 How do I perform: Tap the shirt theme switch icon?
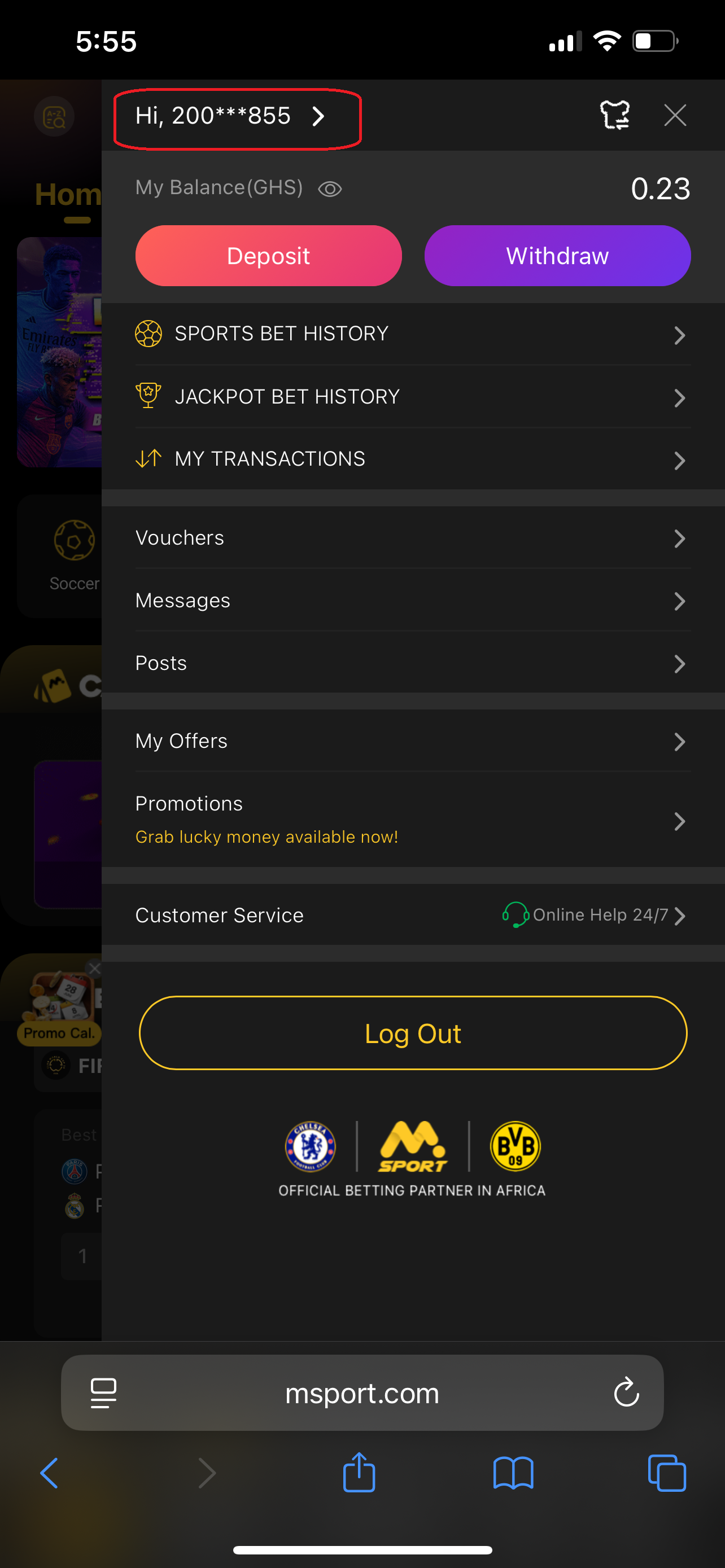click(x=614, y=115)
